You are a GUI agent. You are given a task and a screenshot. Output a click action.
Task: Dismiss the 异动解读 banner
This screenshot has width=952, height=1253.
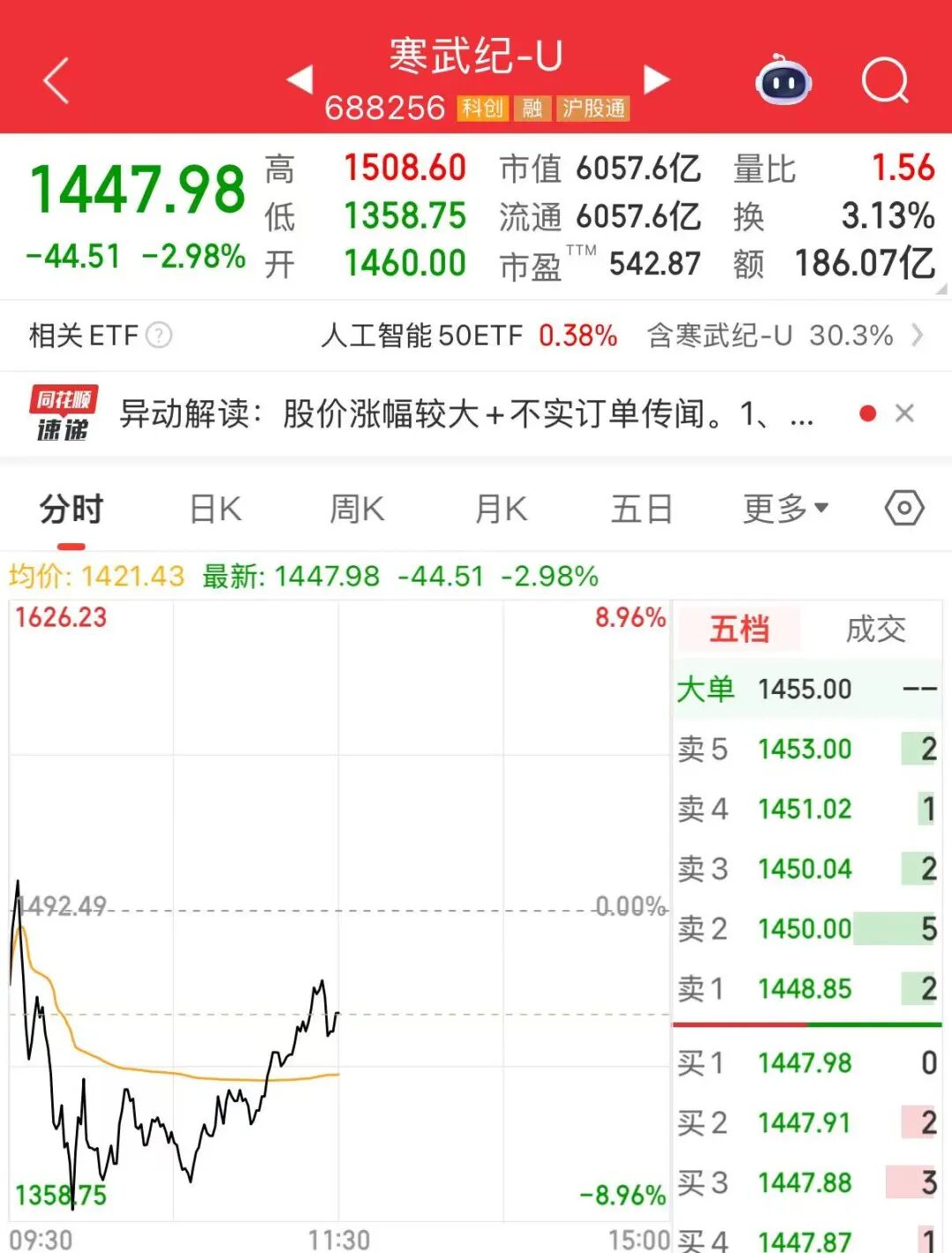tap(904, 414)
